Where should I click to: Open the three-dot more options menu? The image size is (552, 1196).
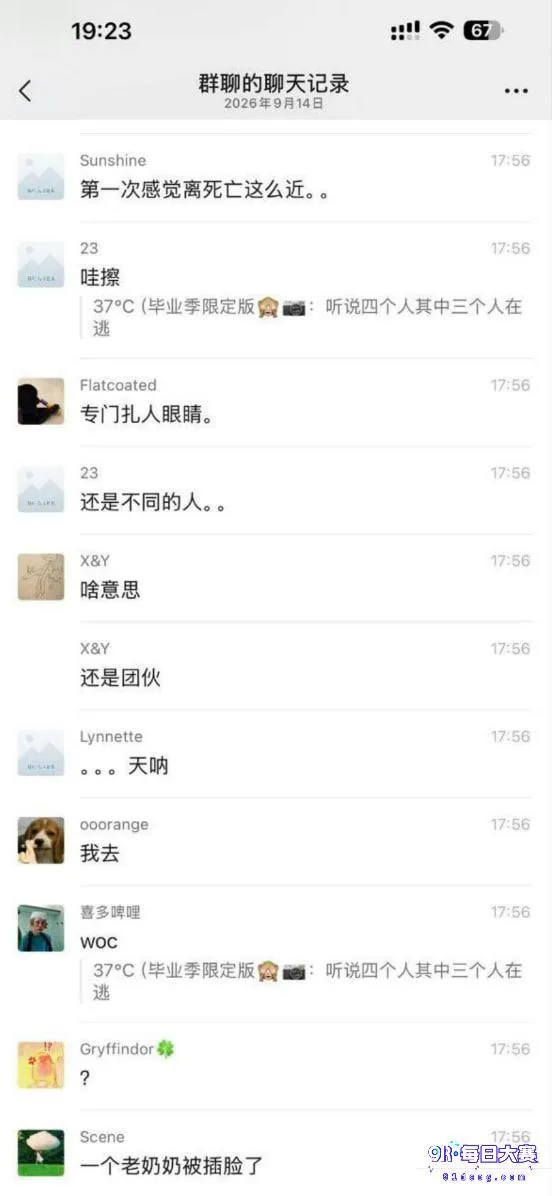516,91
